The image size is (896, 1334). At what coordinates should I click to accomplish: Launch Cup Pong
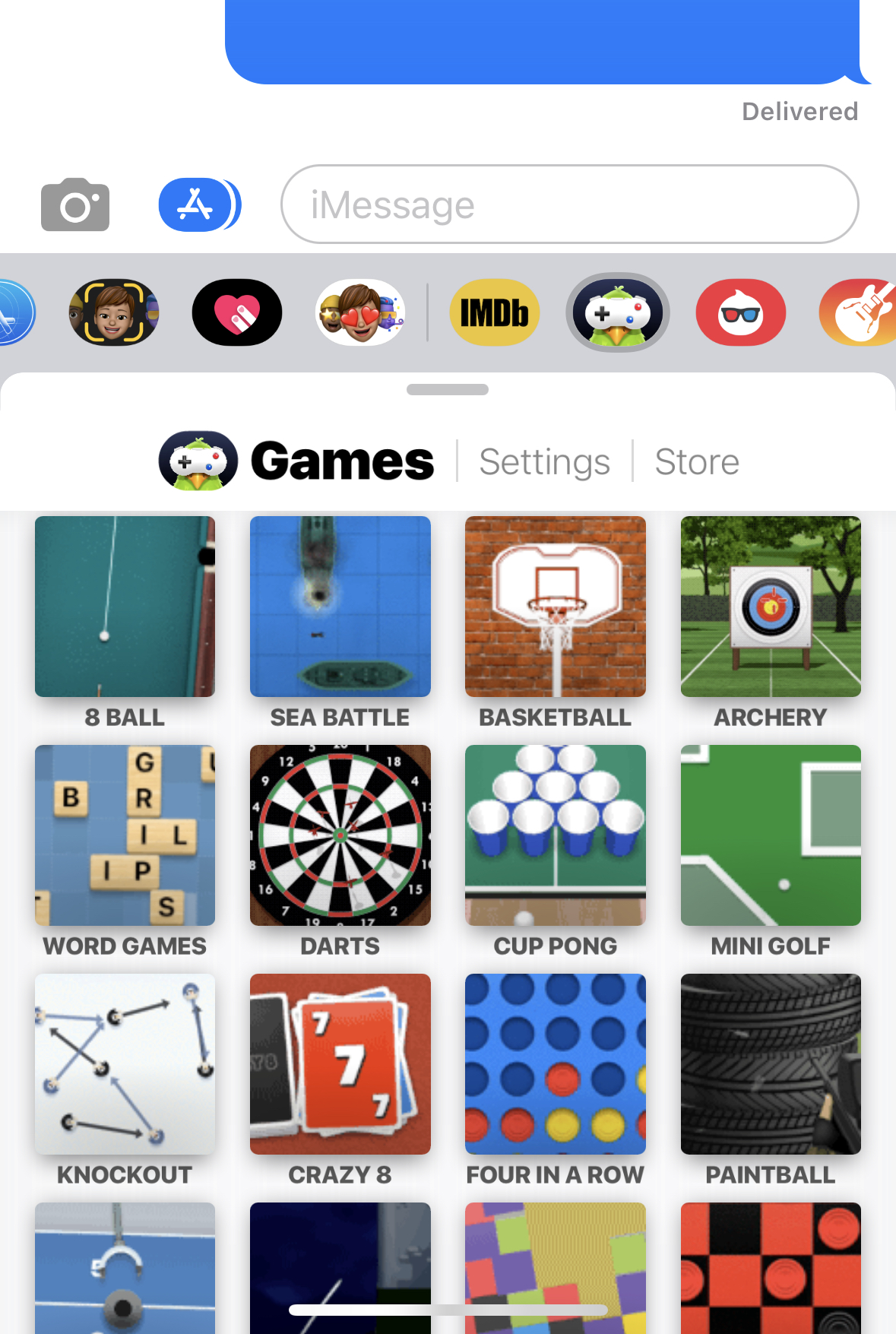(555, 835)
